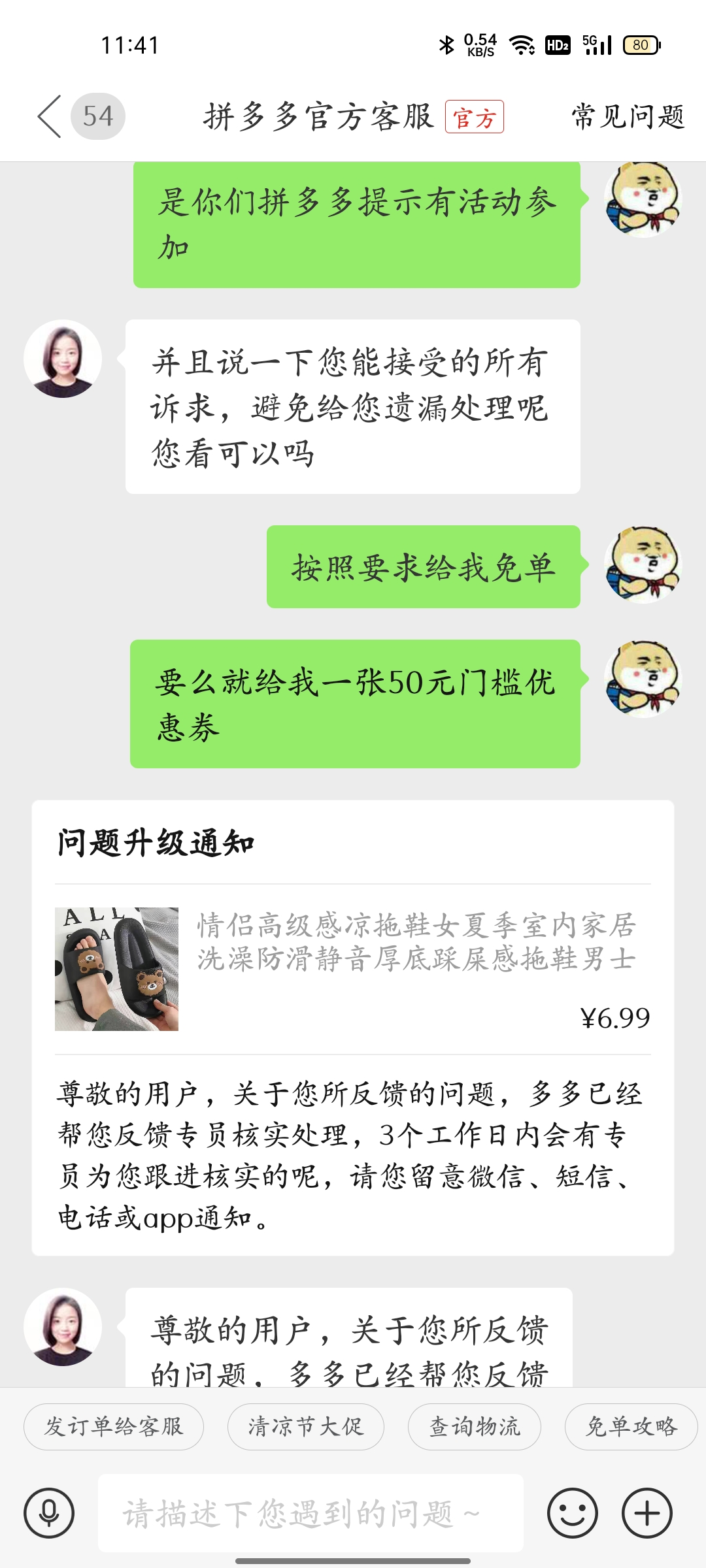Choose the 查询物流 quick chip
The height and width of the screenshot is (1568, 706).
pos(475,1426)
